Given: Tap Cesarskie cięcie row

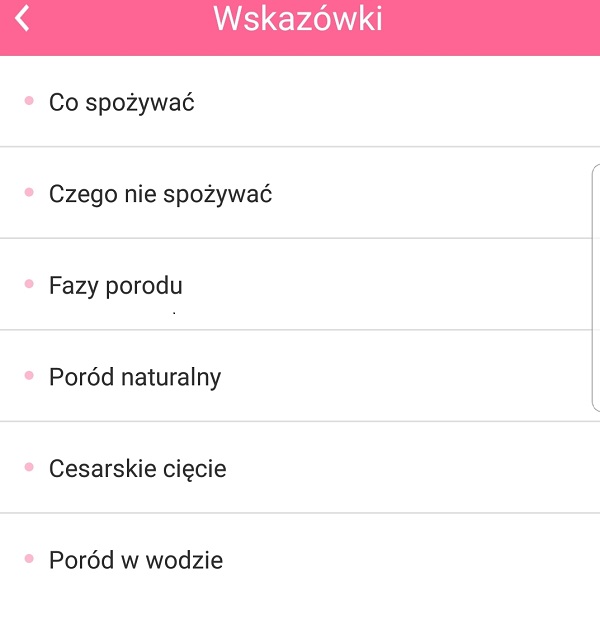Looking at the screenshot, I should click(138, 468).
